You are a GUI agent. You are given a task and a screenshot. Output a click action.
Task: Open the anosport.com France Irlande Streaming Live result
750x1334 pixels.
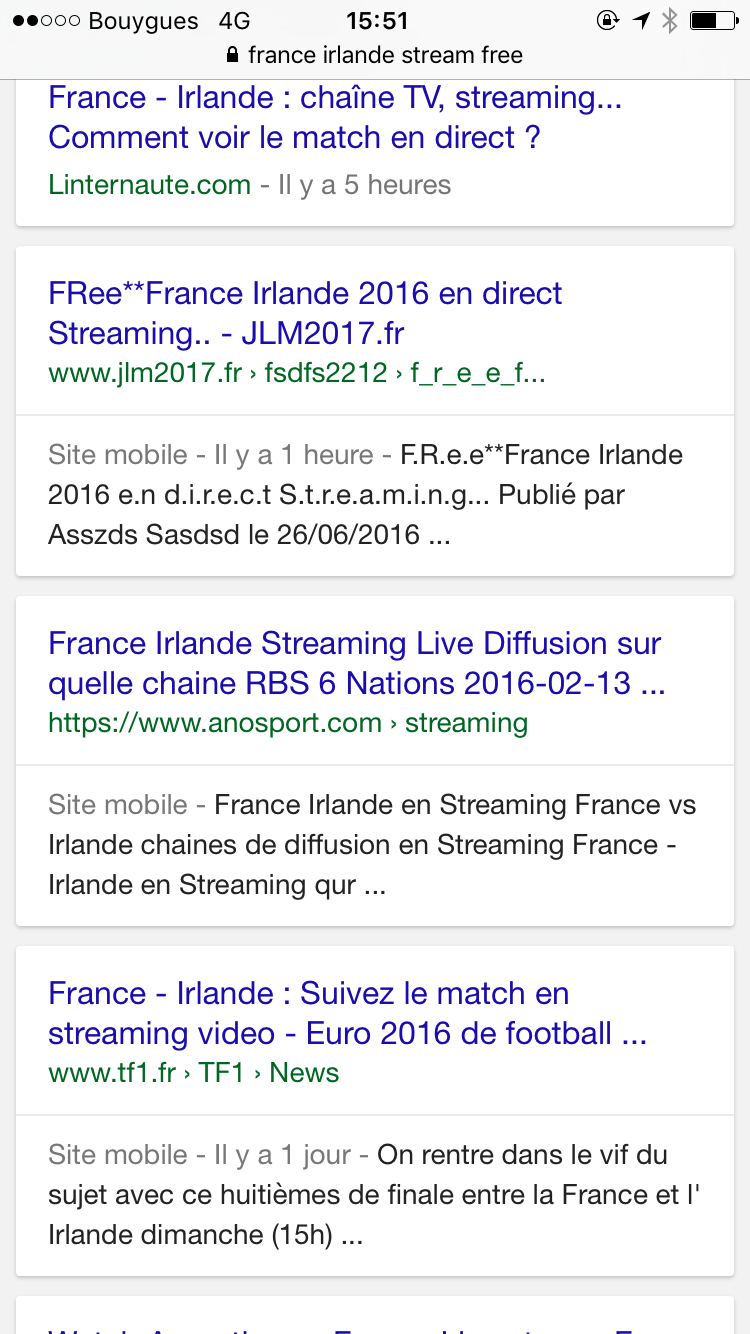tap(355, 663)
